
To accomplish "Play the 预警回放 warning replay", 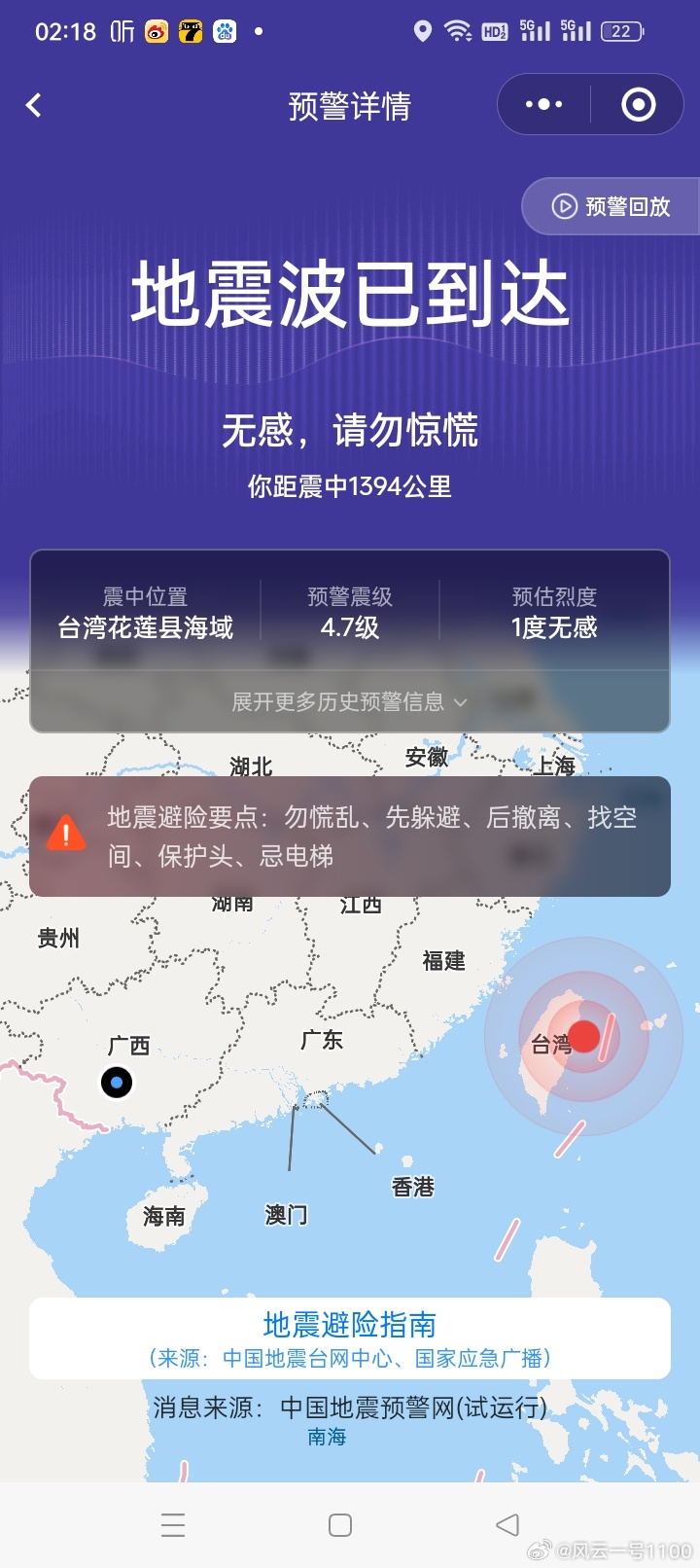I will (x=612, y=206).
